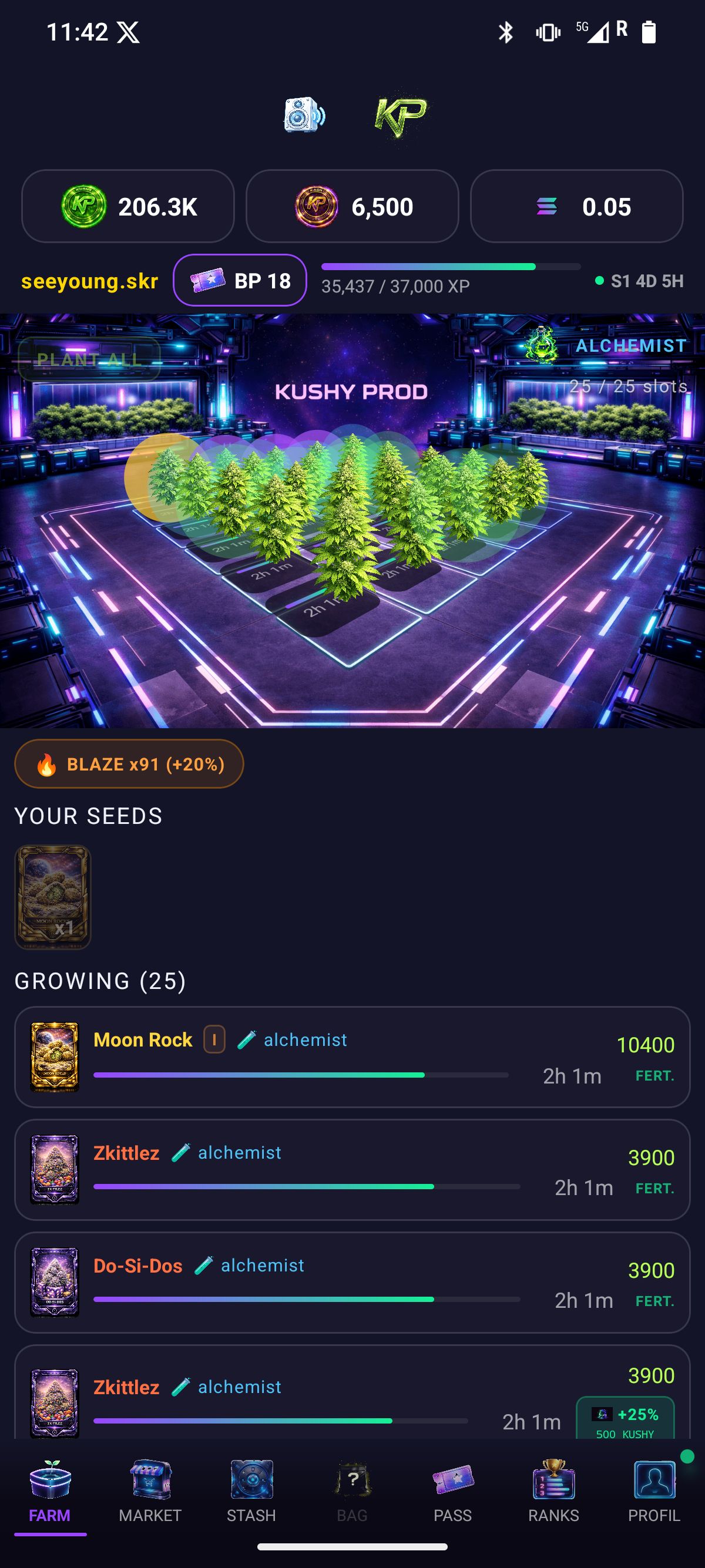The width and height of the screenshot is (705, 1568).
Task: Open the growing Do-Si-Dos row
Action: click(304, 1282)
